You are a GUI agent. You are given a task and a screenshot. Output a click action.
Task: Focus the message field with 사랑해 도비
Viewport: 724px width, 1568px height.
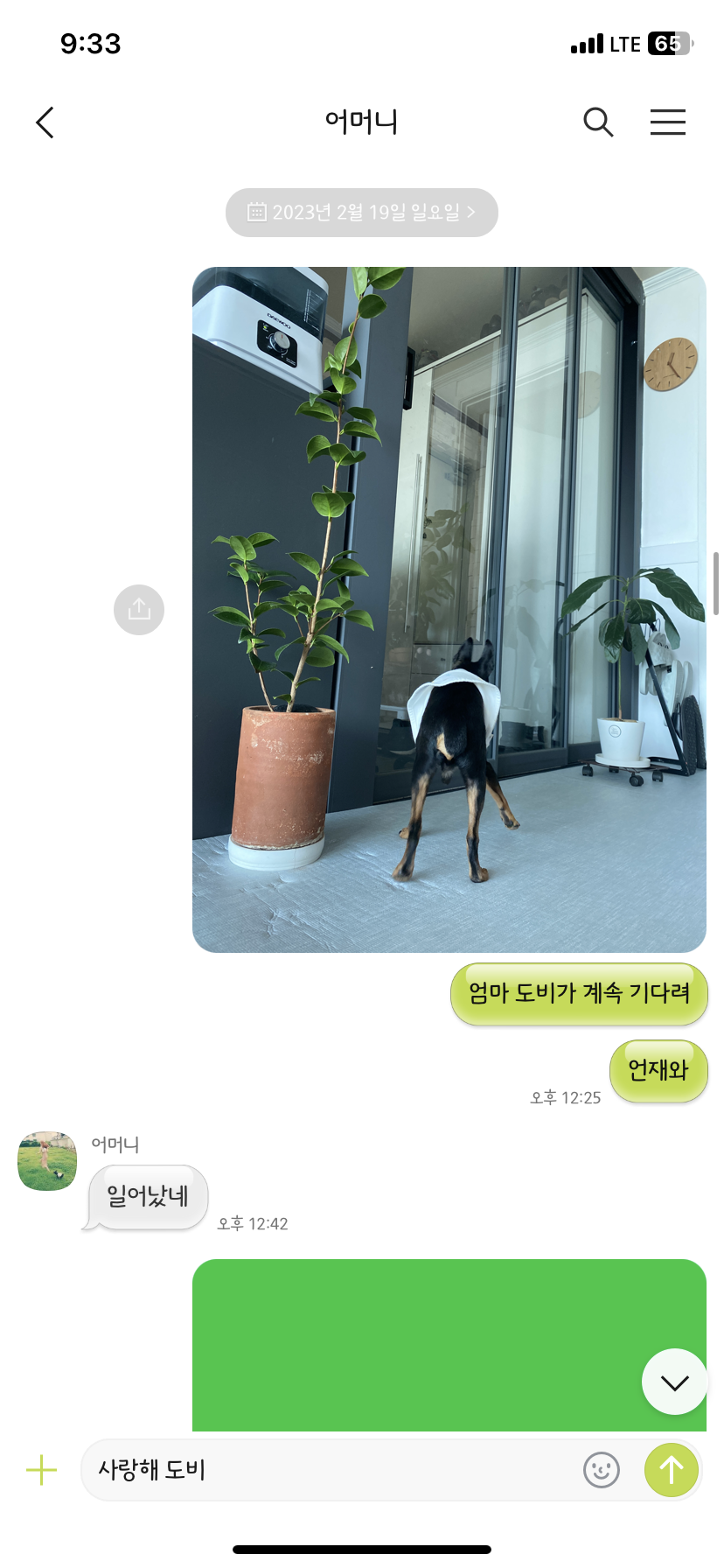(332, 1470)
